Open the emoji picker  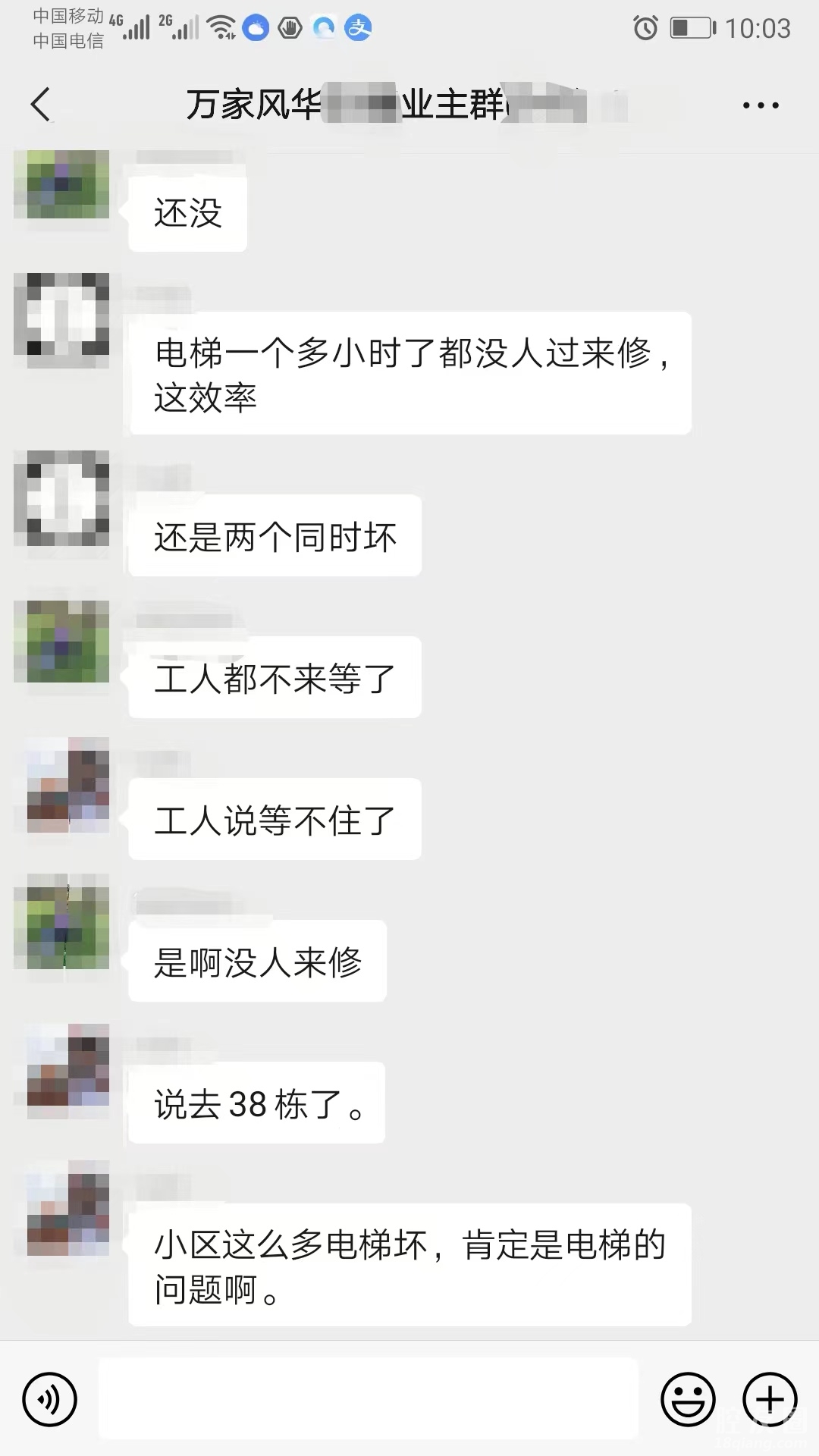[688, 1399]
